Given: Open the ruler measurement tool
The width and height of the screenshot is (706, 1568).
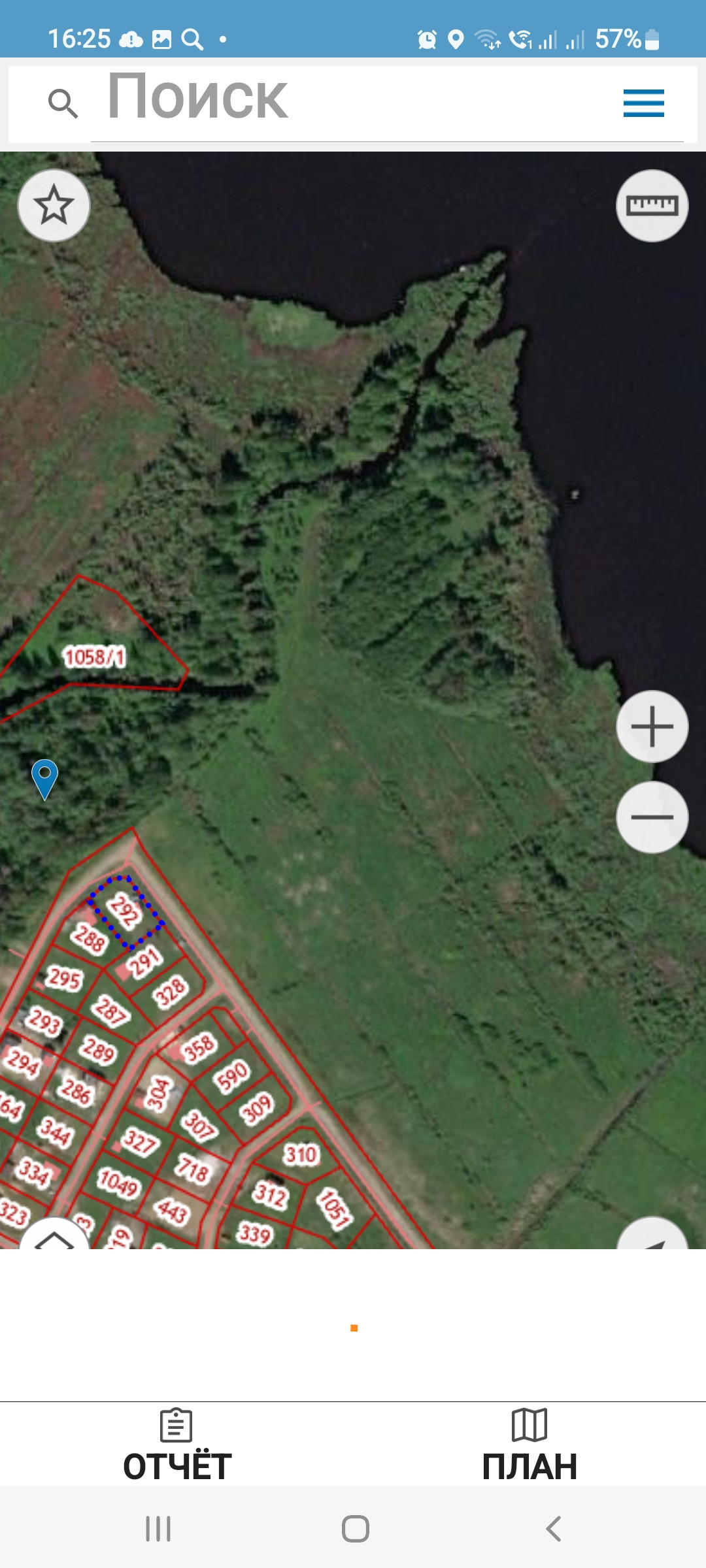Looking at the screenshot, I should coord(652,206).
